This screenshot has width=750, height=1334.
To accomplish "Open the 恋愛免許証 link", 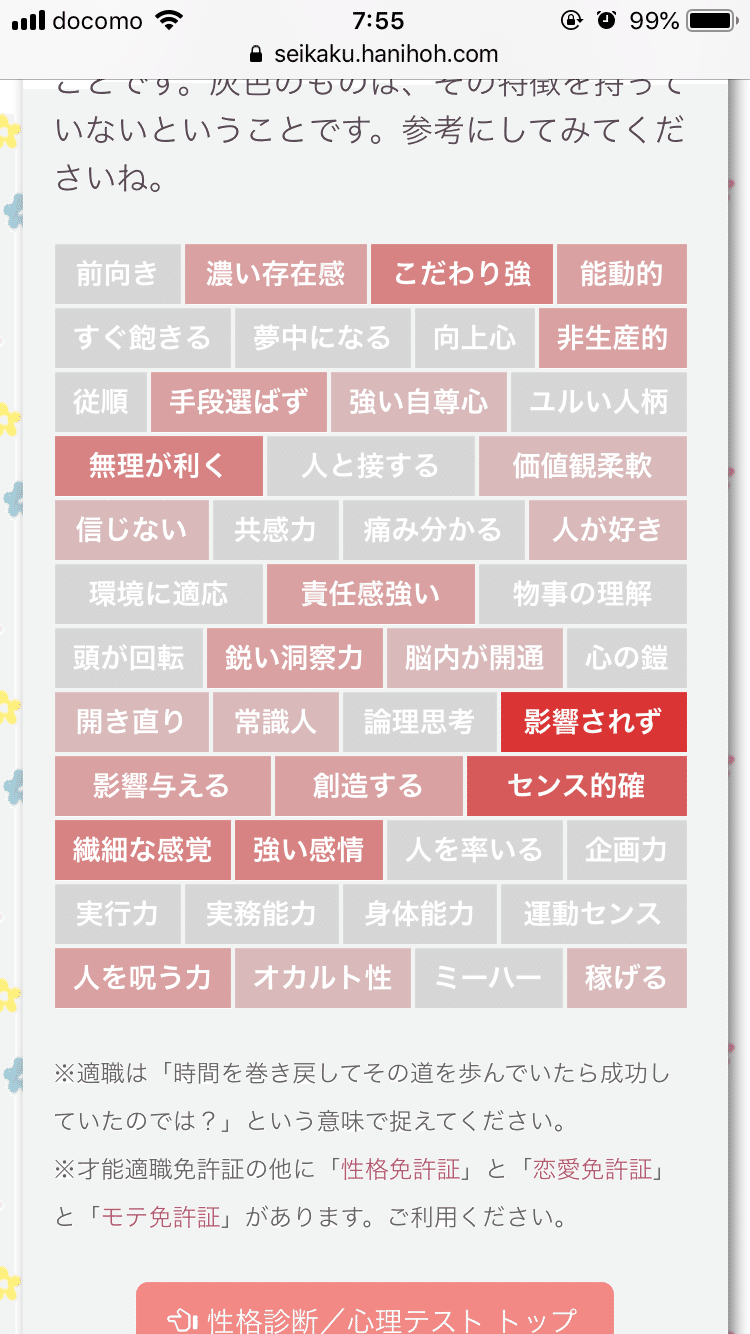I will [x=592, y=1169].
